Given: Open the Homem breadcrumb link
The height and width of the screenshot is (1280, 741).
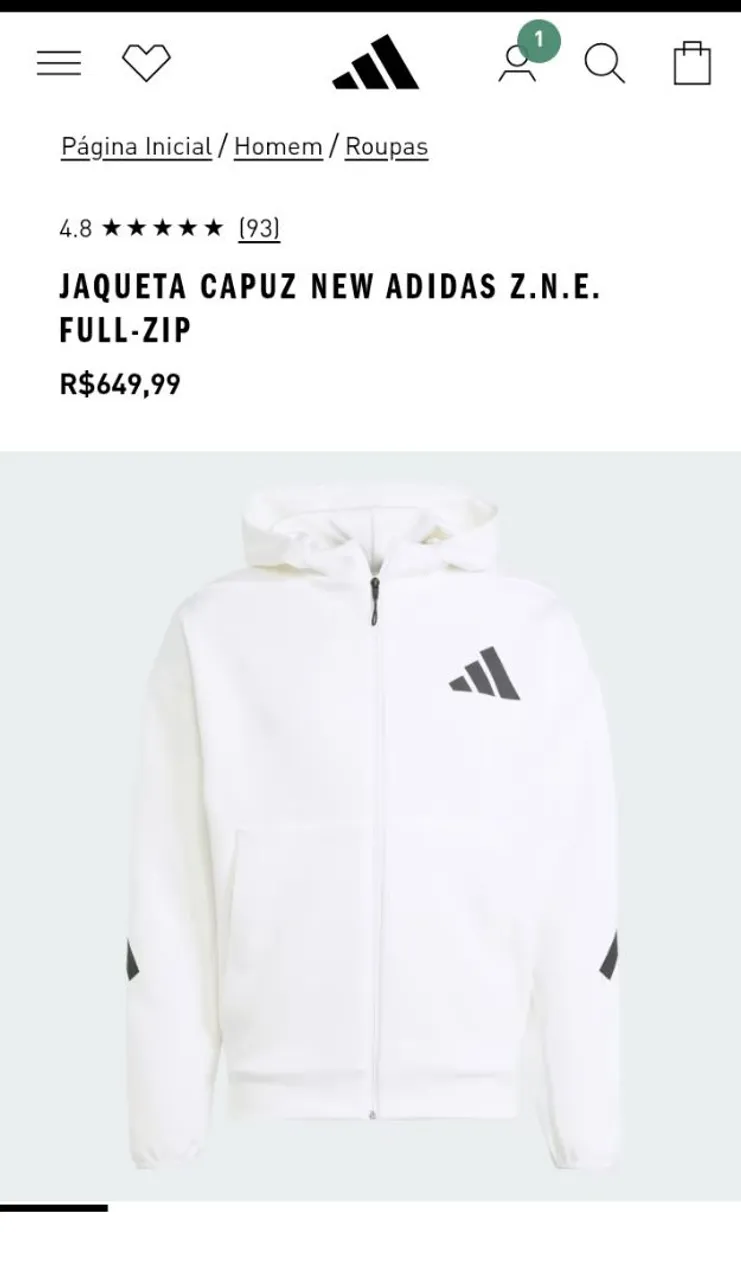Looking at the screenshot, I should [x=278, y=147].
